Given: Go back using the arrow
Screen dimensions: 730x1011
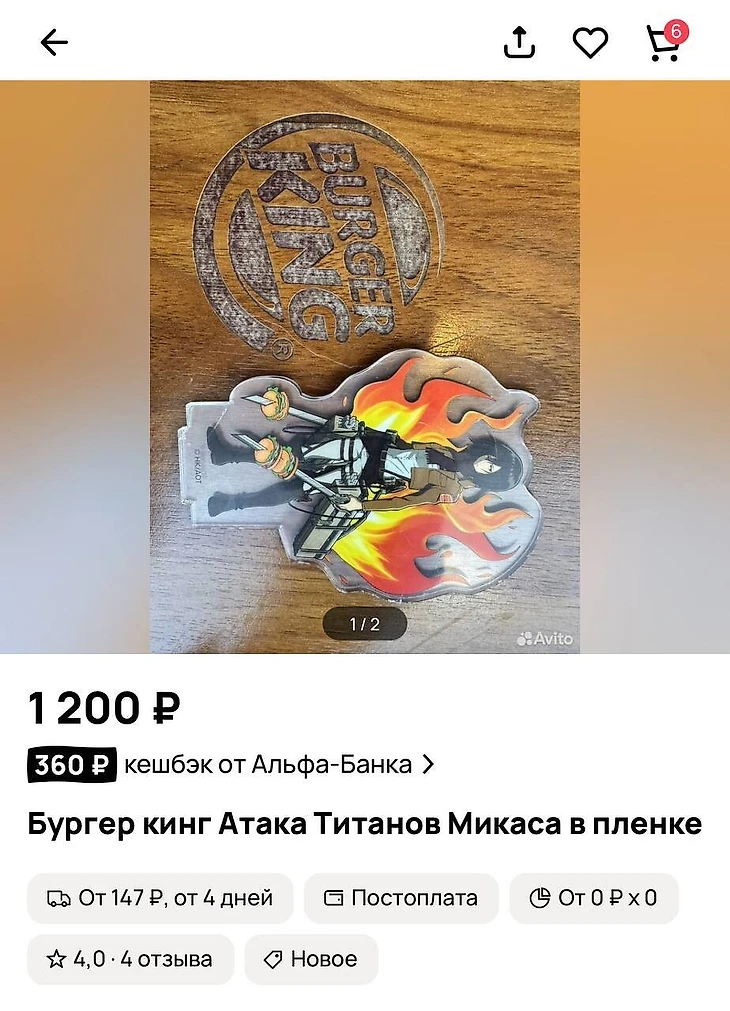Looking at the screenshot, I should click(x=54, y=42).
